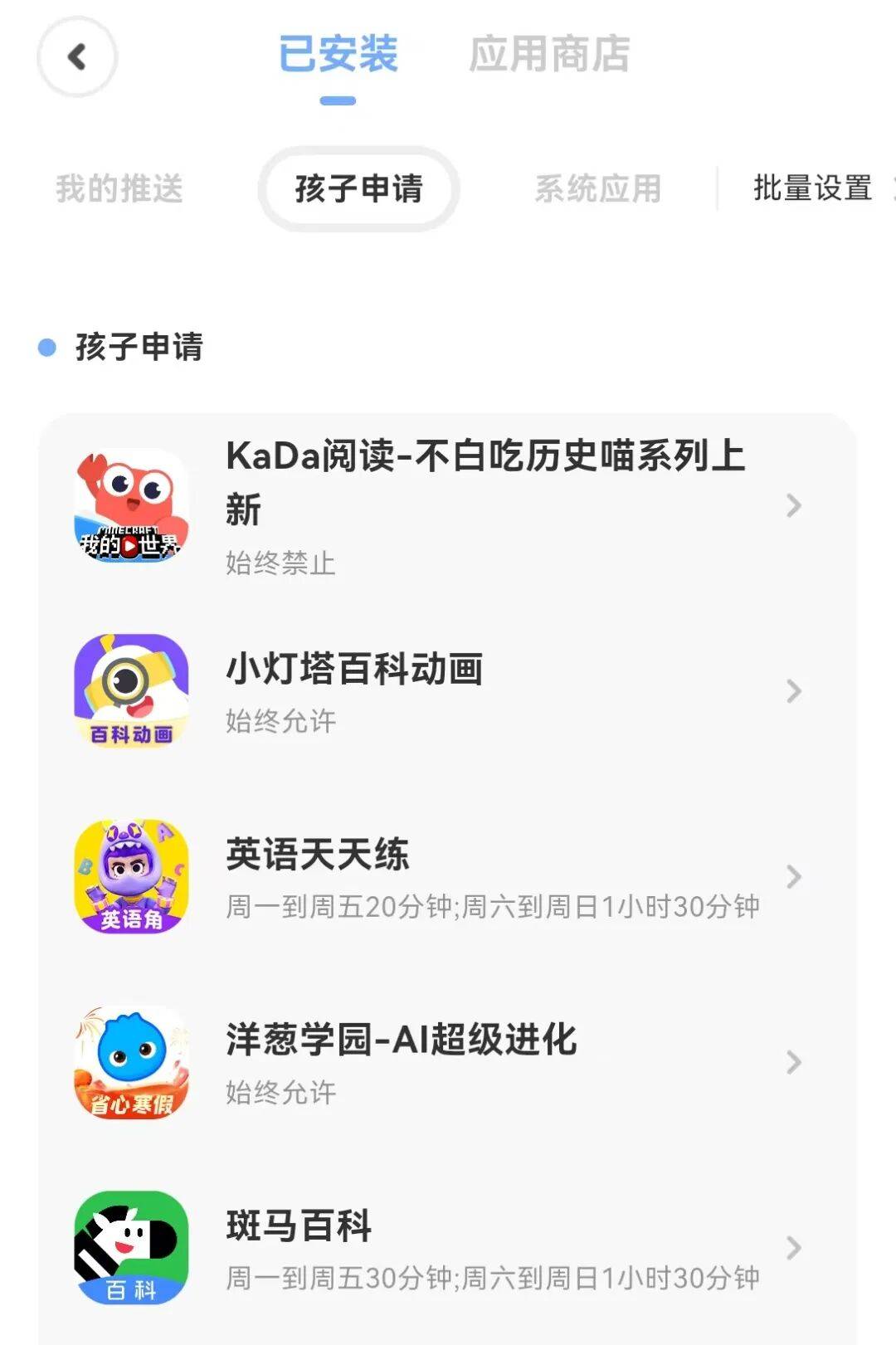Go back using the top-left arrow
This screenshot has width=896, height=1345.
77,57
